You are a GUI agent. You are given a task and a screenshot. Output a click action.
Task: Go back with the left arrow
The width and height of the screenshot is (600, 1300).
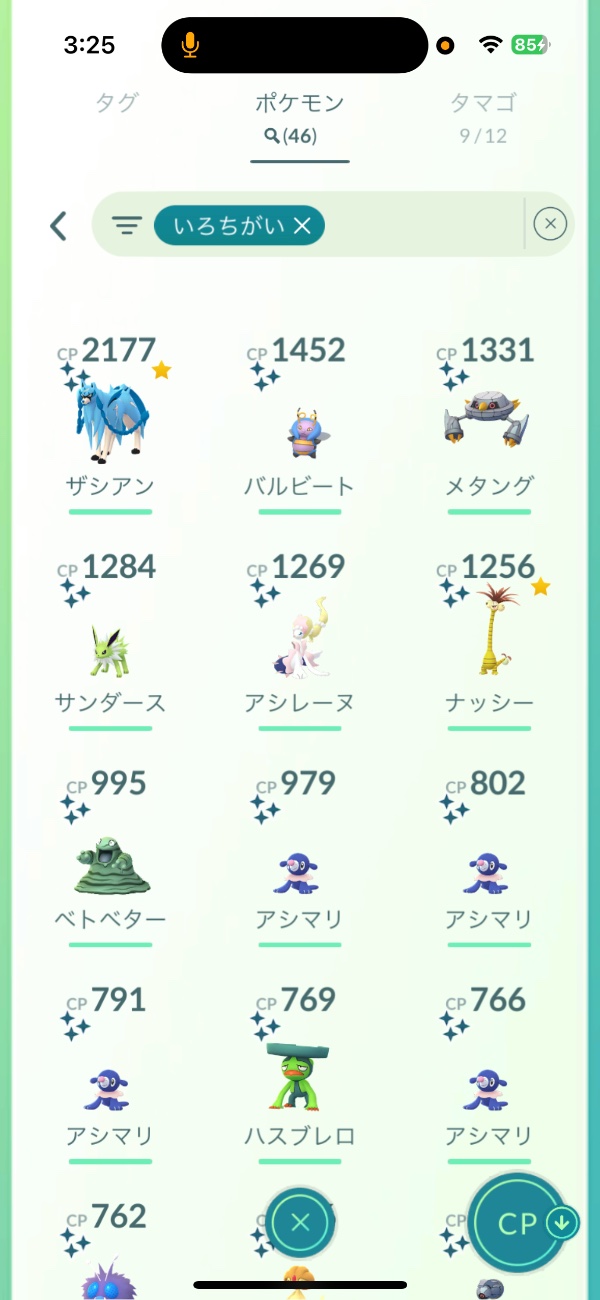[58, 225]
